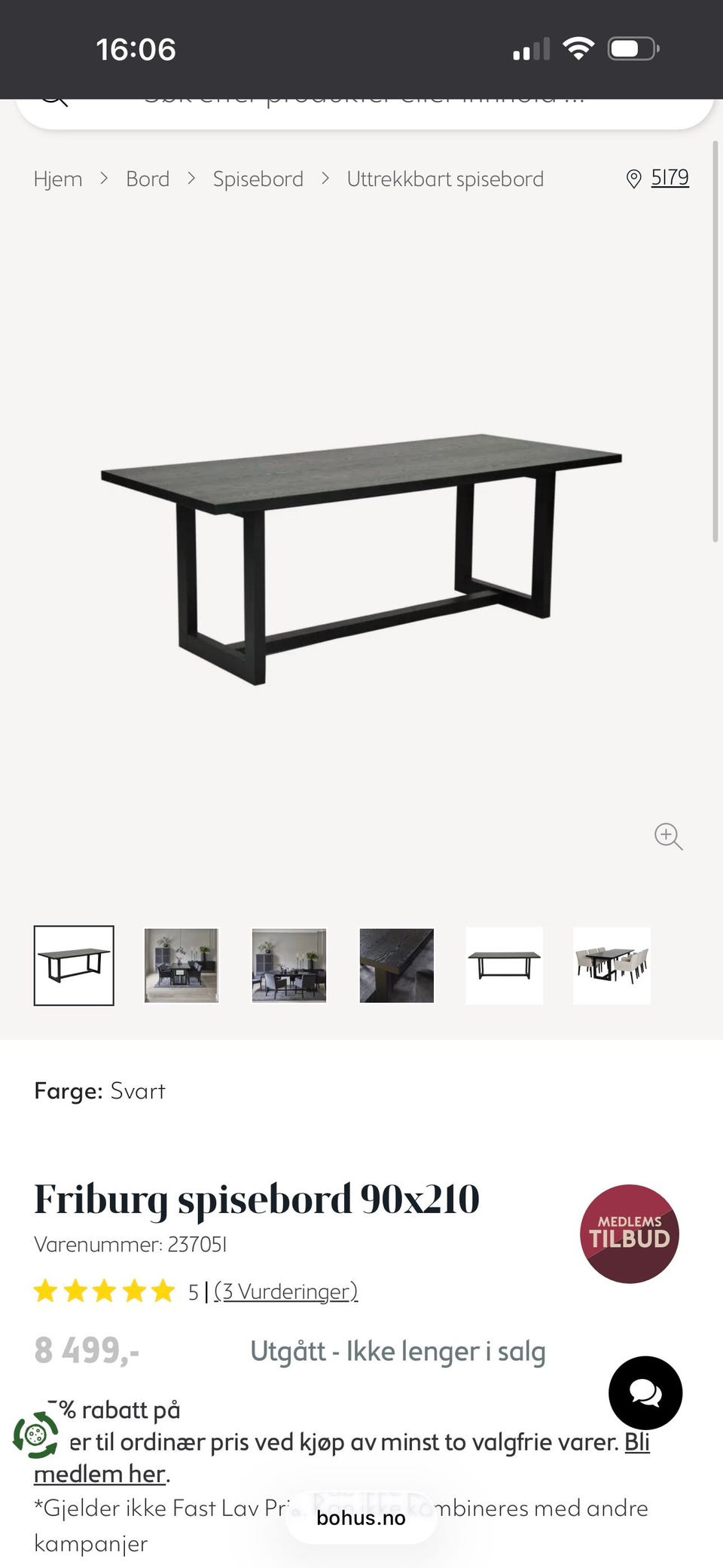Follow the Bli medlem her link
Screen dimensions: 723x1568
coord(342,1458)
